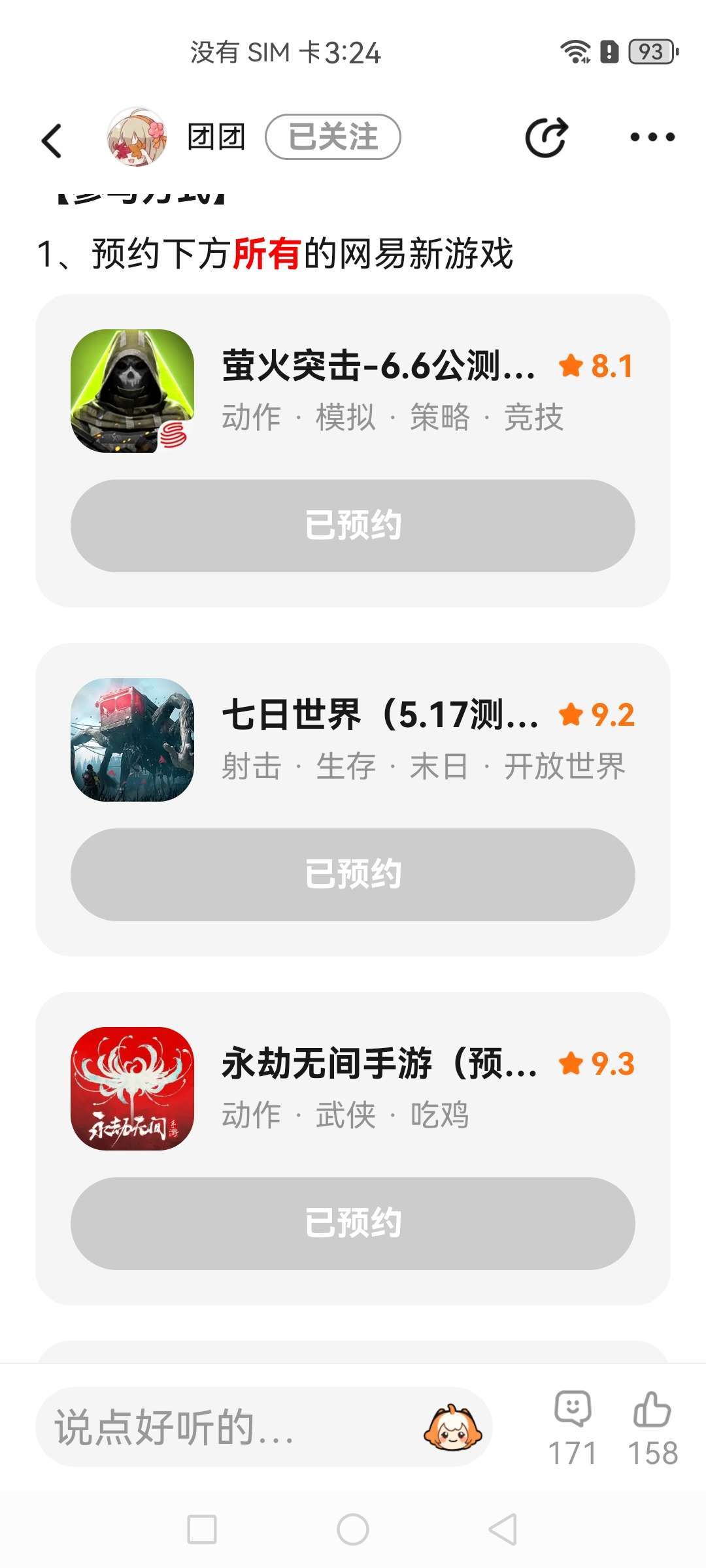Image resolution: width=706 pixels, height=1568 pixels.
Task: Go to the system home screen
Action: point(353,1529)
